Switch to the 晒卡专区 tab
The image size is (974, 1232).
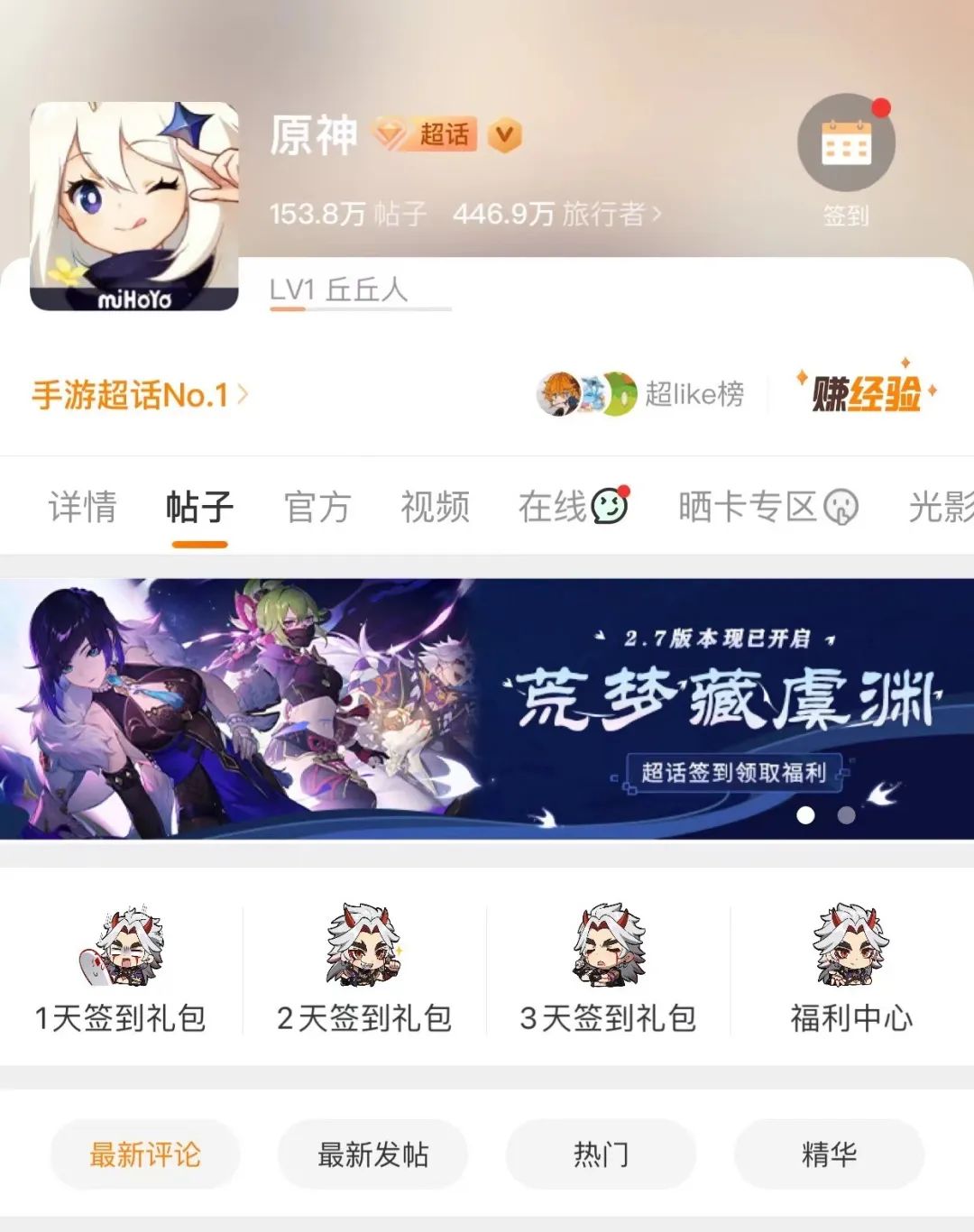coord(767,507)
